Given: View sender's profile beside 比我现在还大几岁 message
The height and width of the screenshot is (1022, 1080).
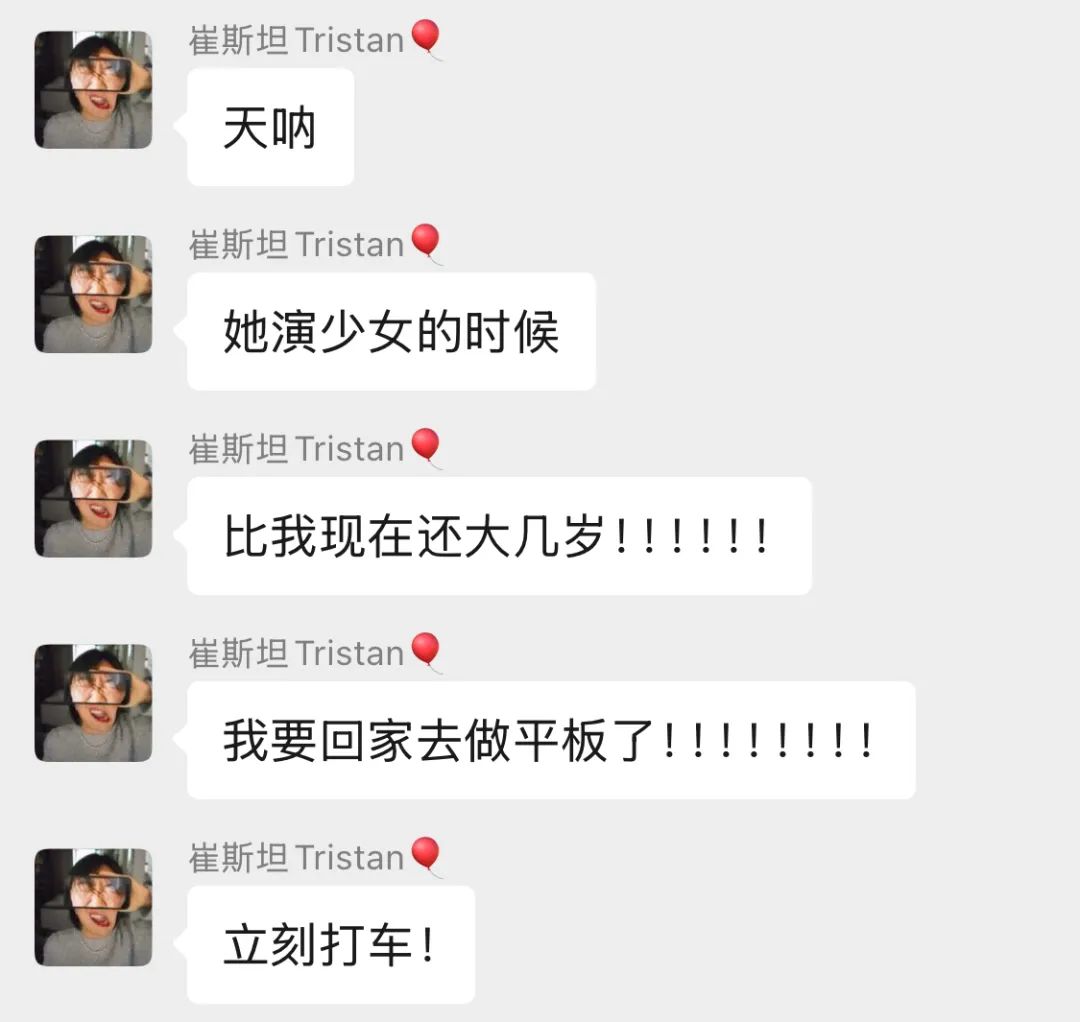Looking at the screenshot, I should pos(93,498).
